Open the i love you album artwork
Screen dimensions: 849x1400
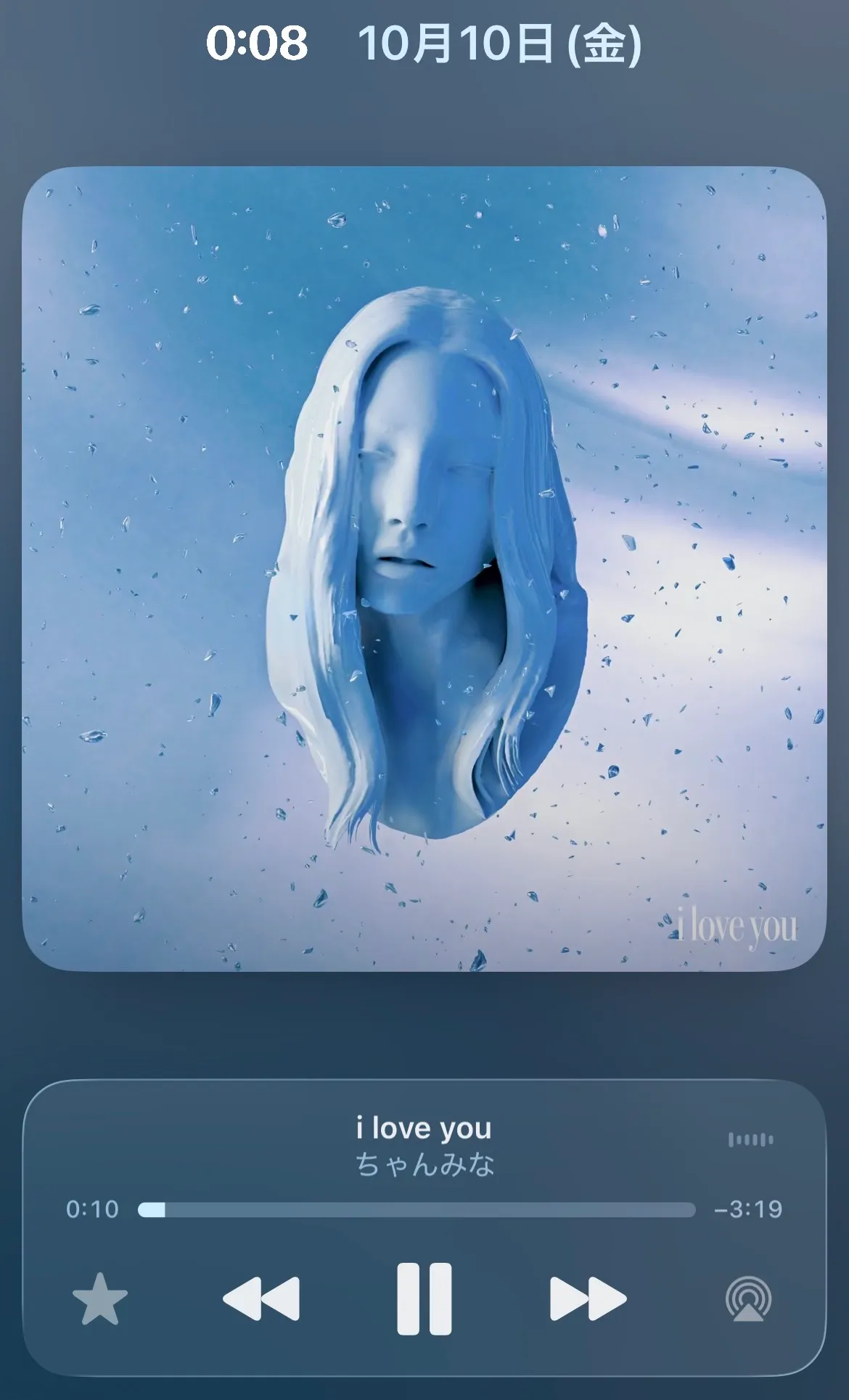click(424, 569)
